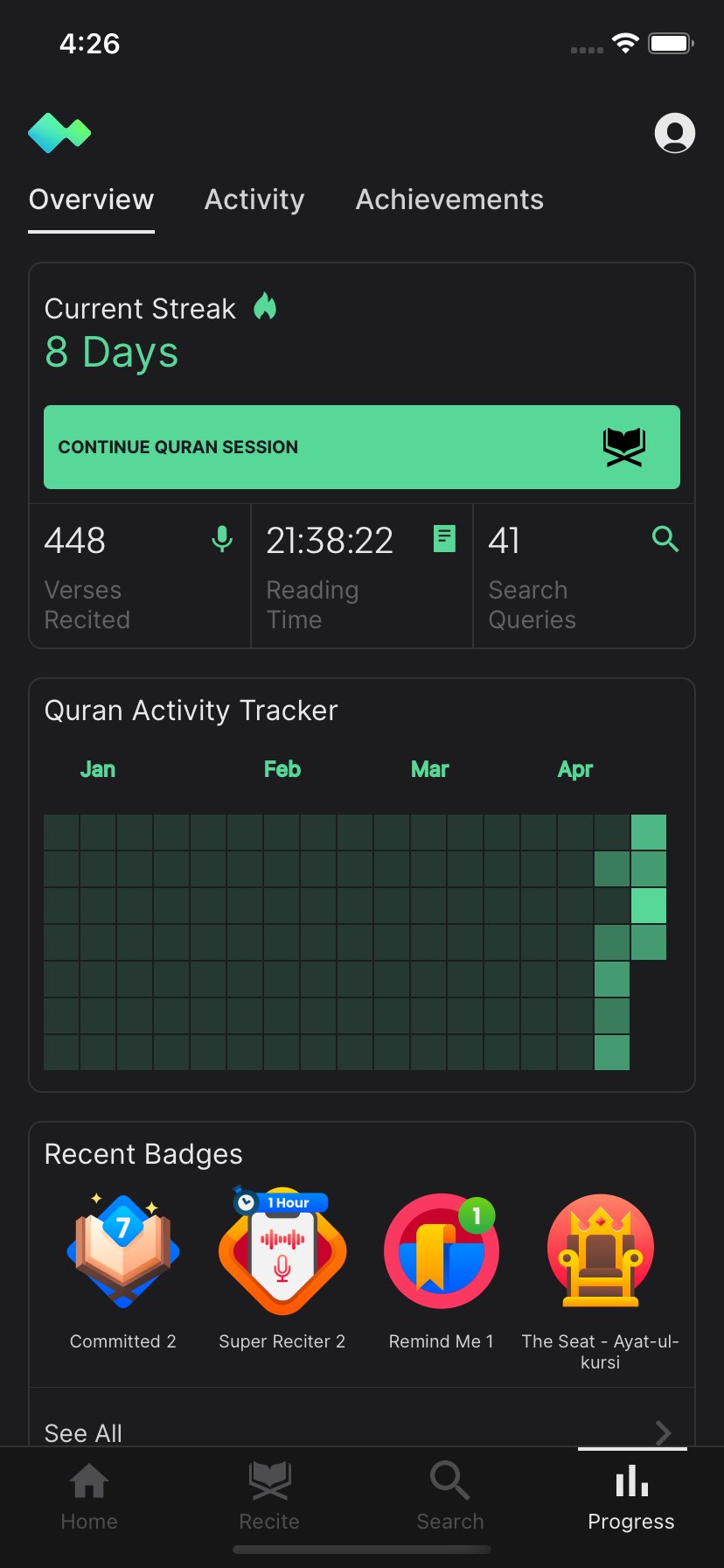Go to the Search tab

coord(450,1497)
